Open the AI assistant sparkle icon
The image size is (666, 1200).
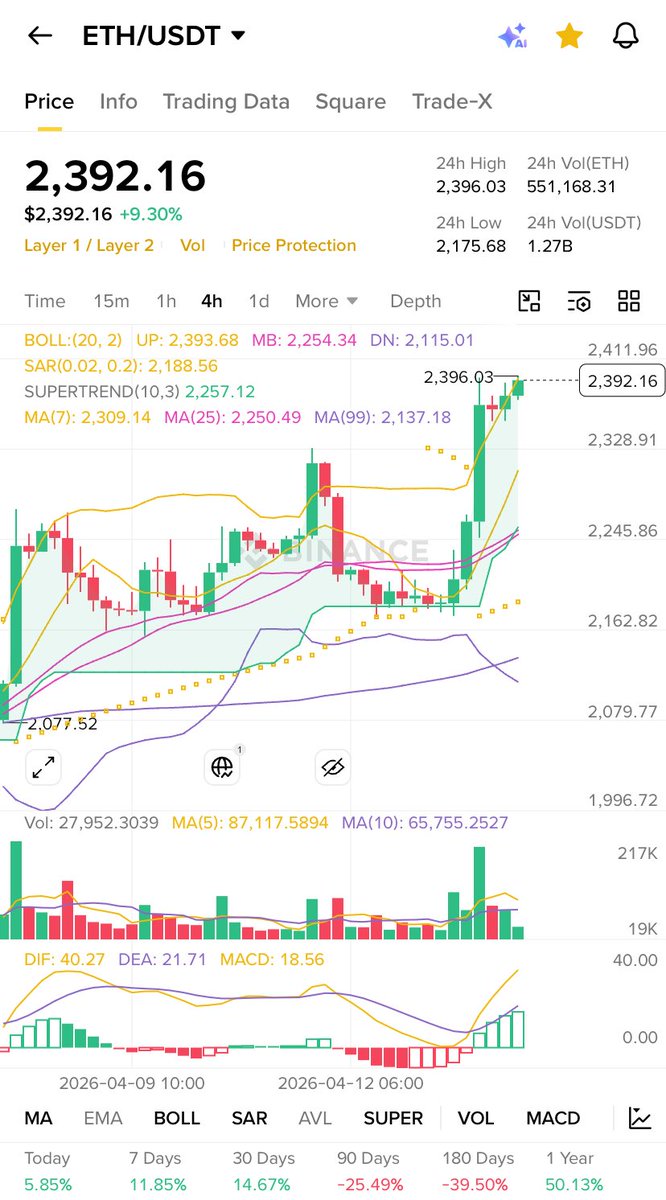pos(512,36)
